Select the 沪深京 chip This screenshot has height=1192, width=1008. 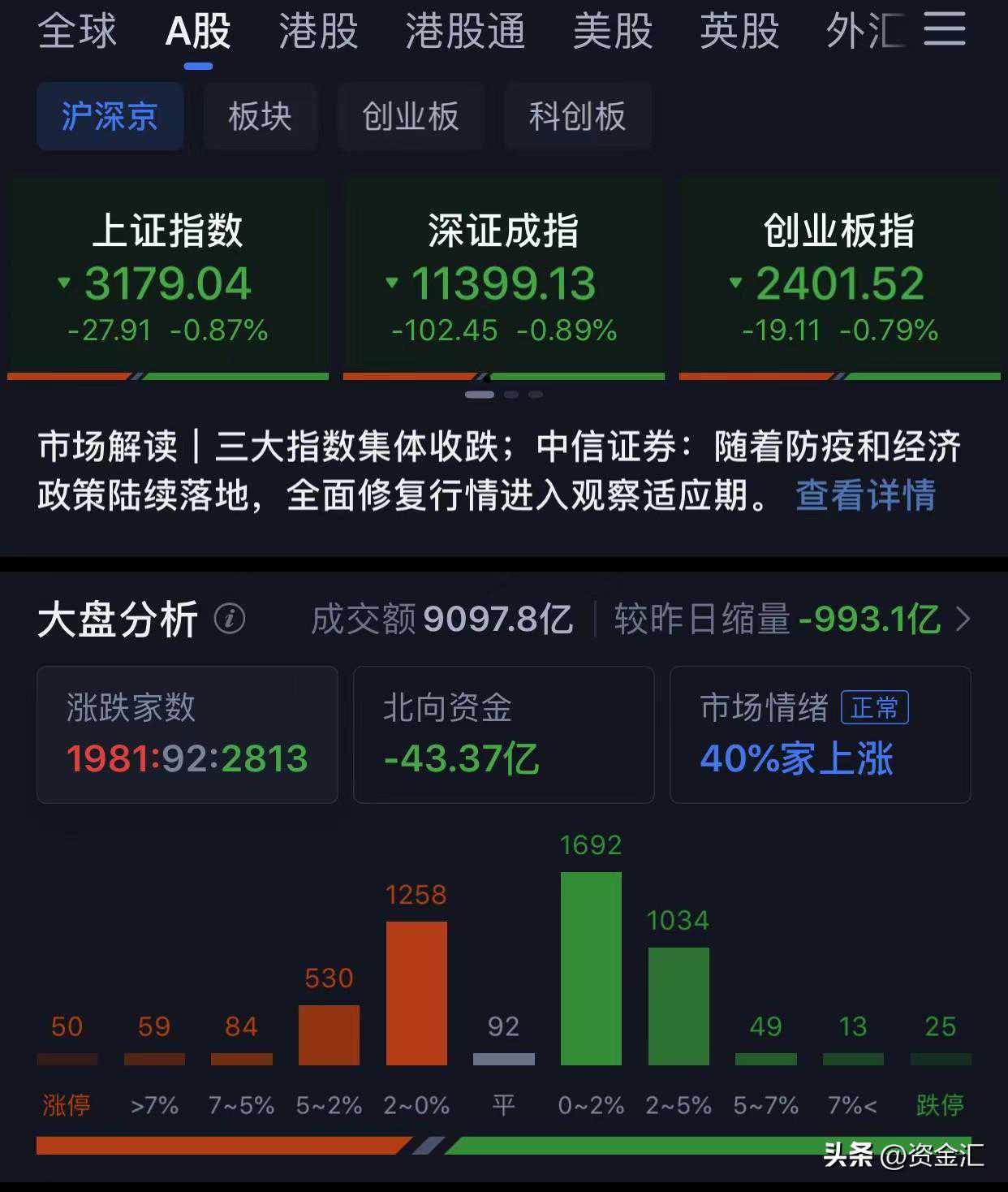[110, 116]
